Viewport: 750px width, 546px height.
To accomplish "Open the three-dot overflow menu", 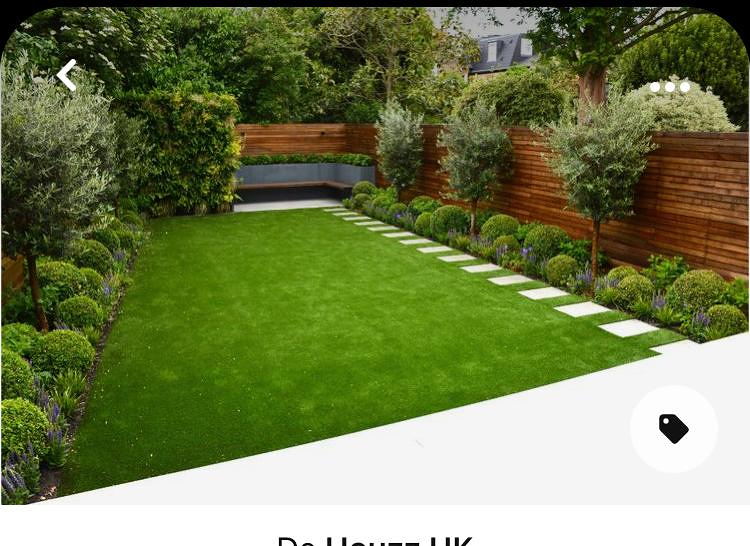I will tap(670, 87).
